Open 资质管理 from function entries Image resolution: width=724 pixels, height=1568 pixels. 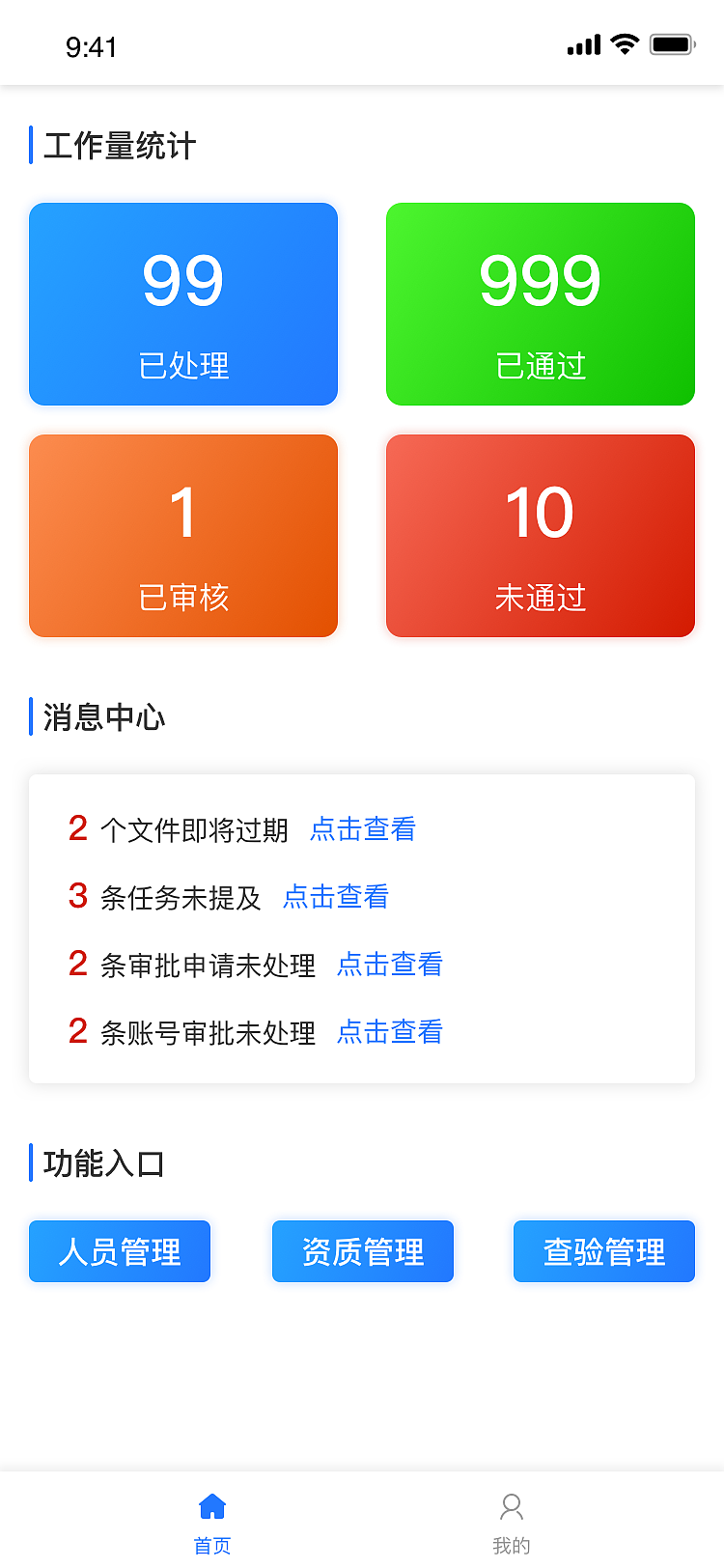pyautogui.click(x=362, y=1251)
